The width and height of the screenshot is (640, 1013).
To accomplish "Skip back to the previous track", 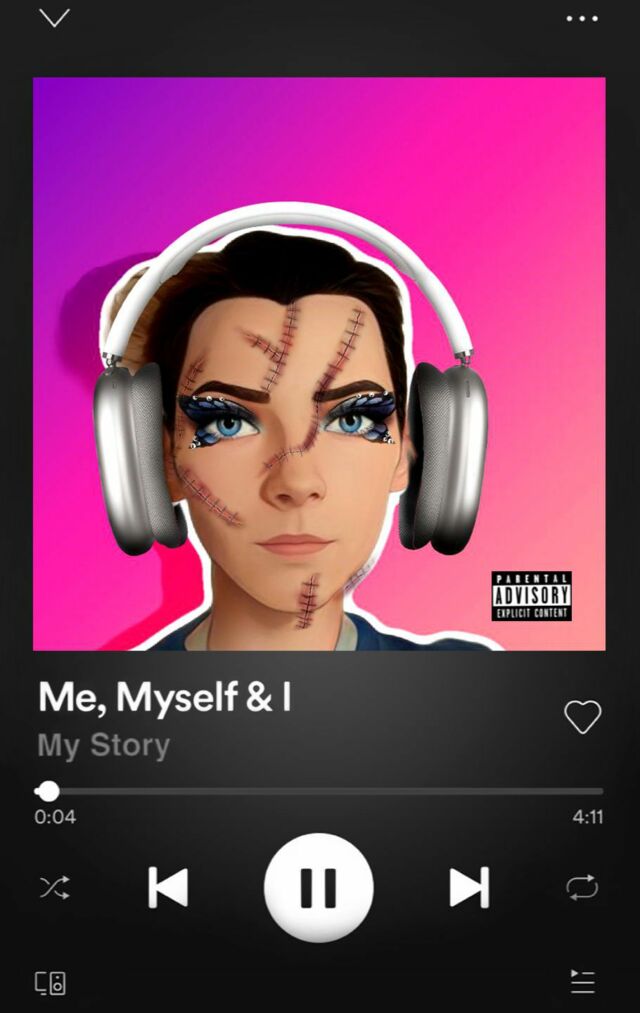I will tap(168, 887).
